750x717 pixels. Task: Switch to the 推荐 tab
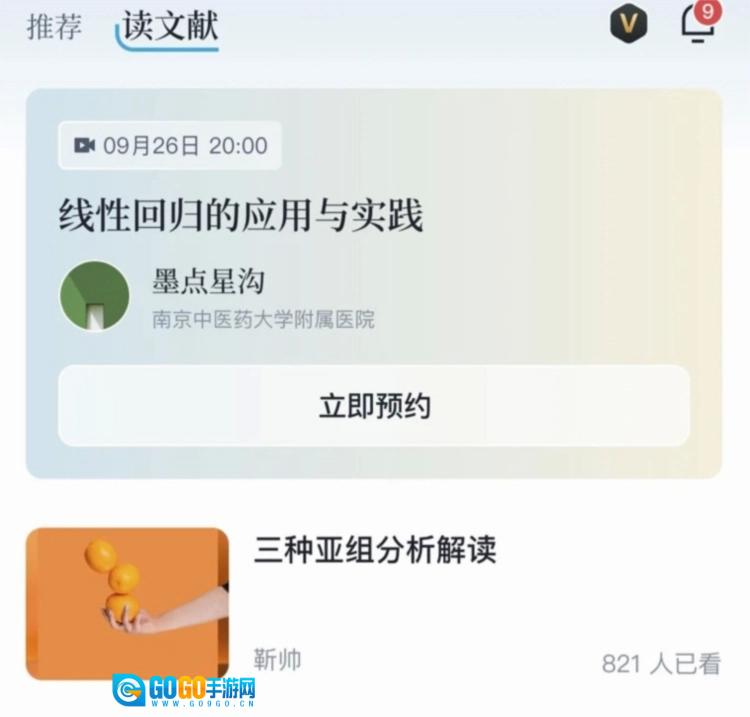coord(54,26)
